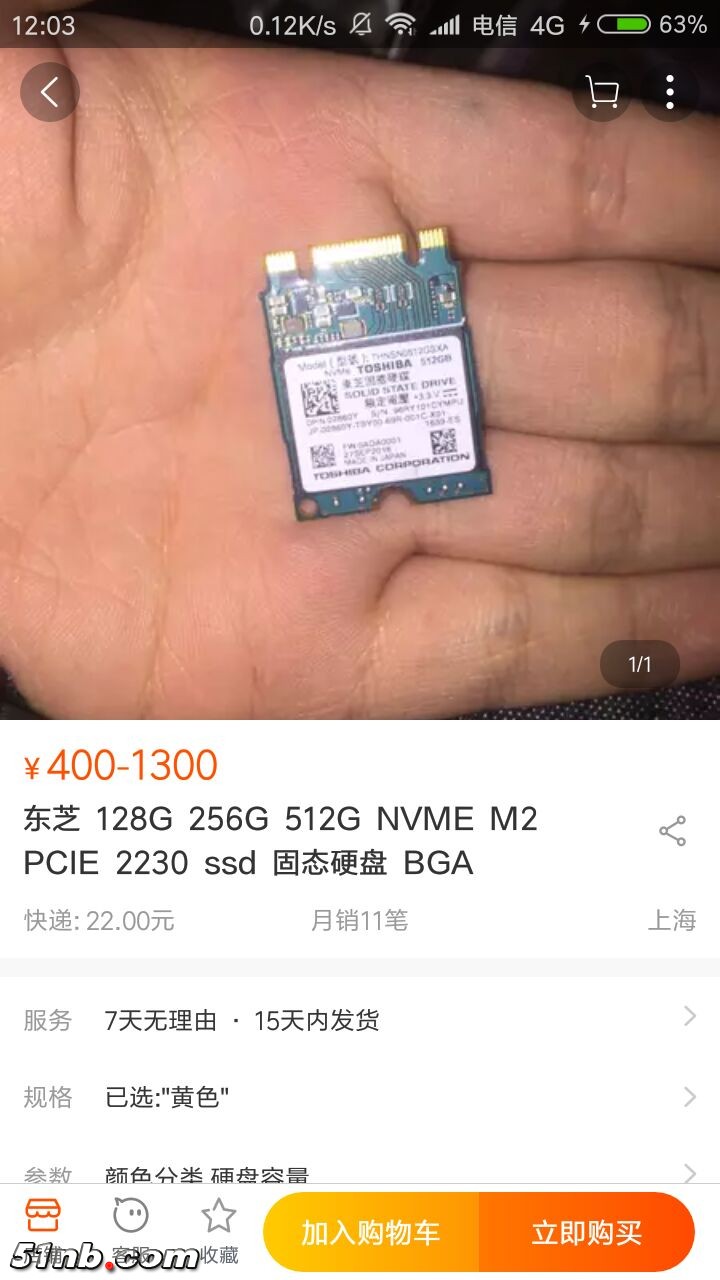The height and width of the screenshot is (1280, 720).
Task: Visit the seller's shop (店铺)
Action: click(x=42, y=1230)
